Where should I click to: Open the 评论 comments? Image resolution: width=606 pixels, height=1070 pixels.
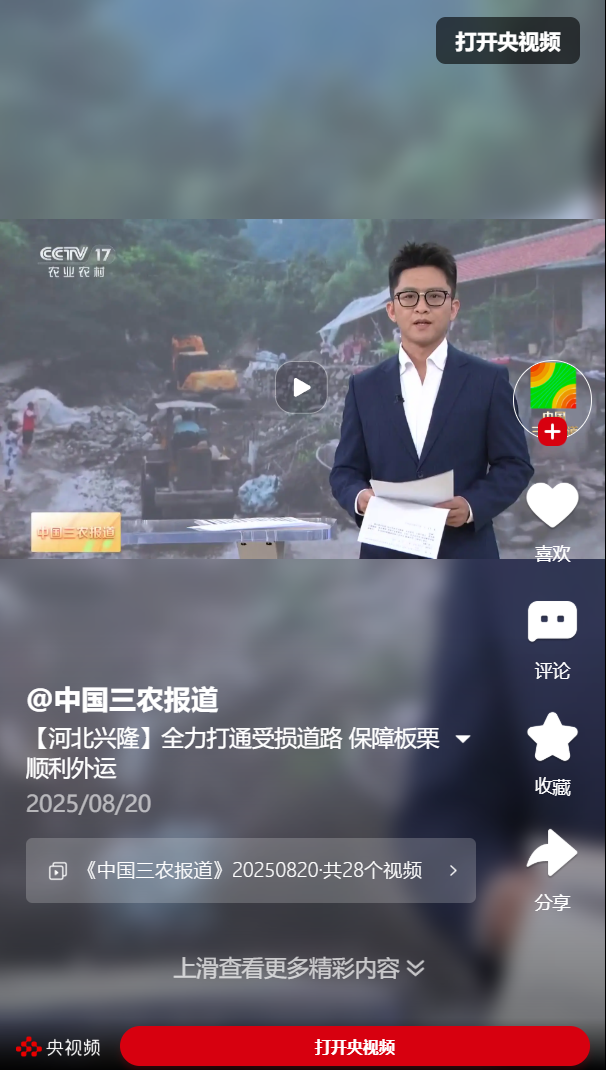[552, 622]
